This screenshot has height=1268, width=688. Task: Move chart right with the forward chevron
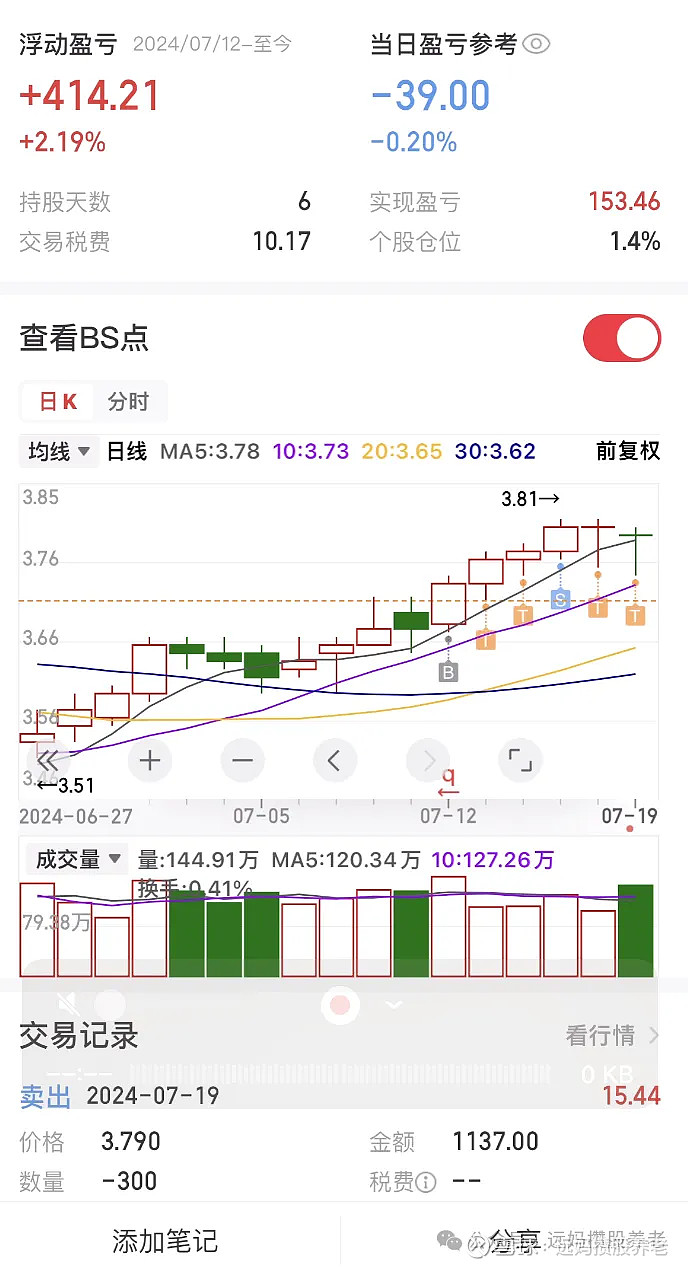point(428,761)
